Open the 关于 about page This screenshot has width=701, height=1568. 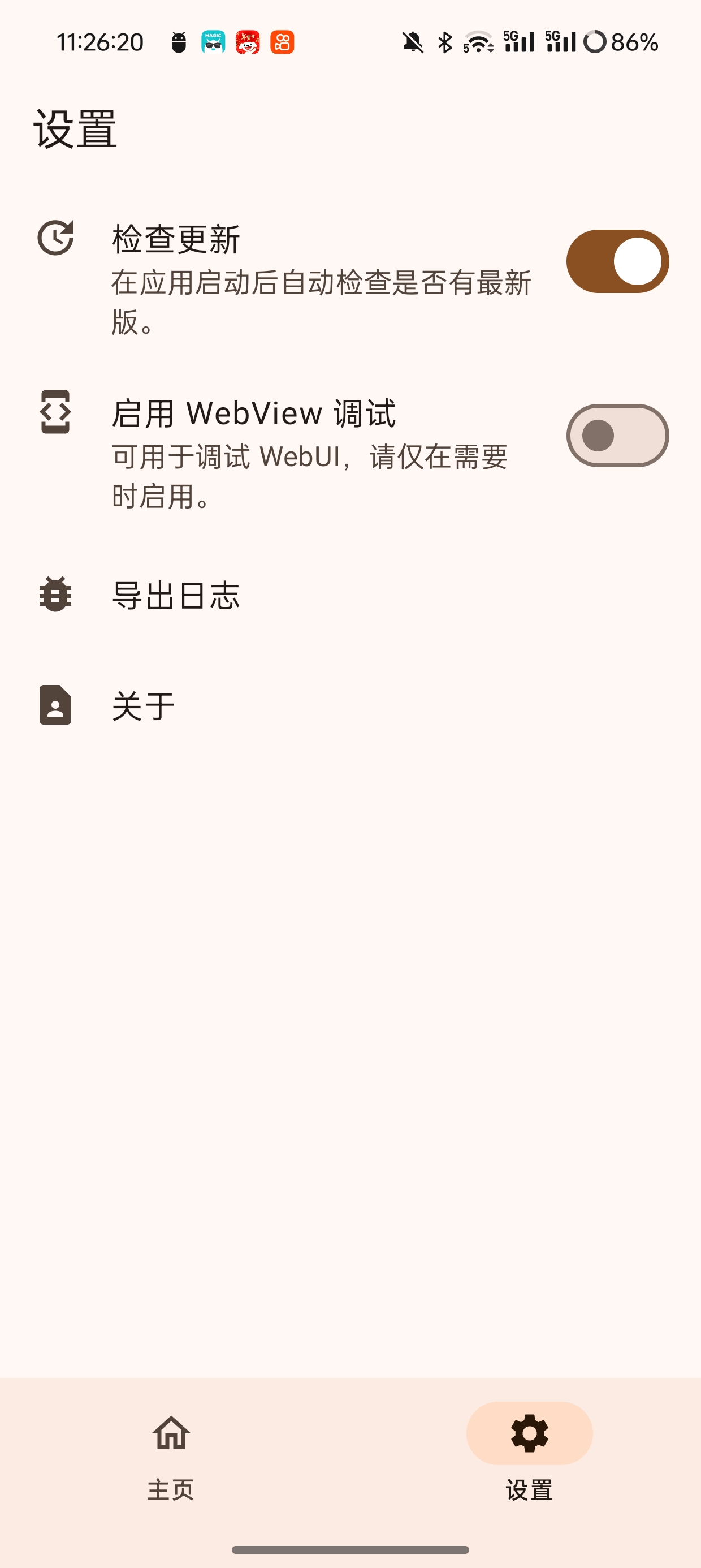pos(144,705)
